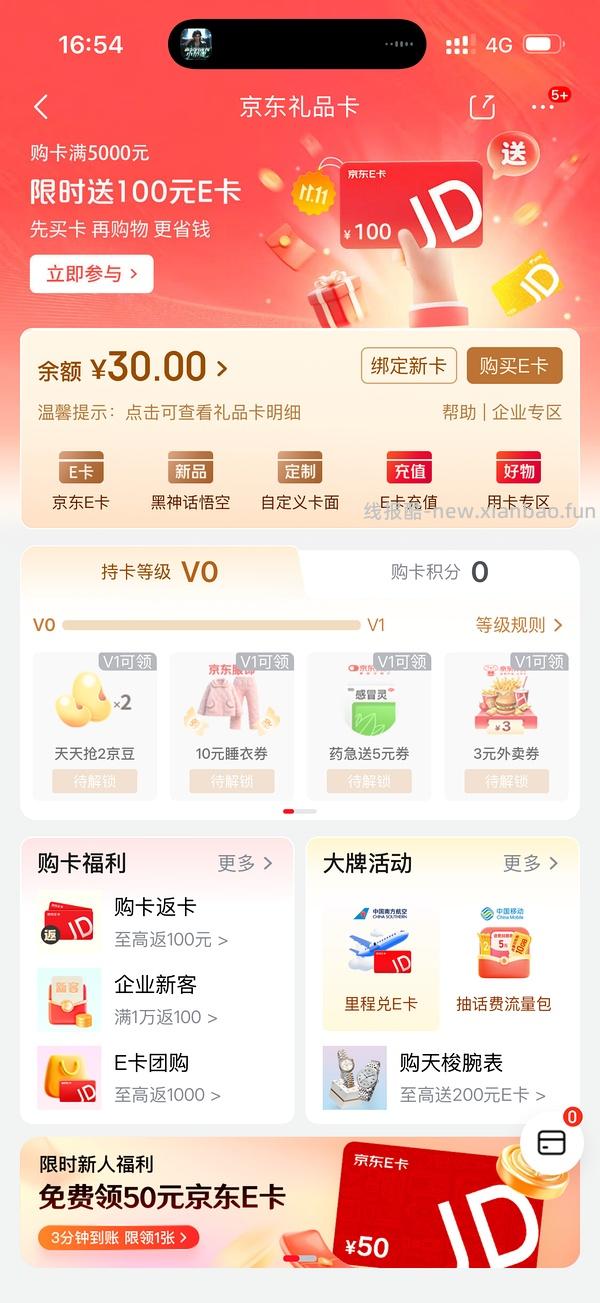Open 自定义卡面 customization

[299, 481]
